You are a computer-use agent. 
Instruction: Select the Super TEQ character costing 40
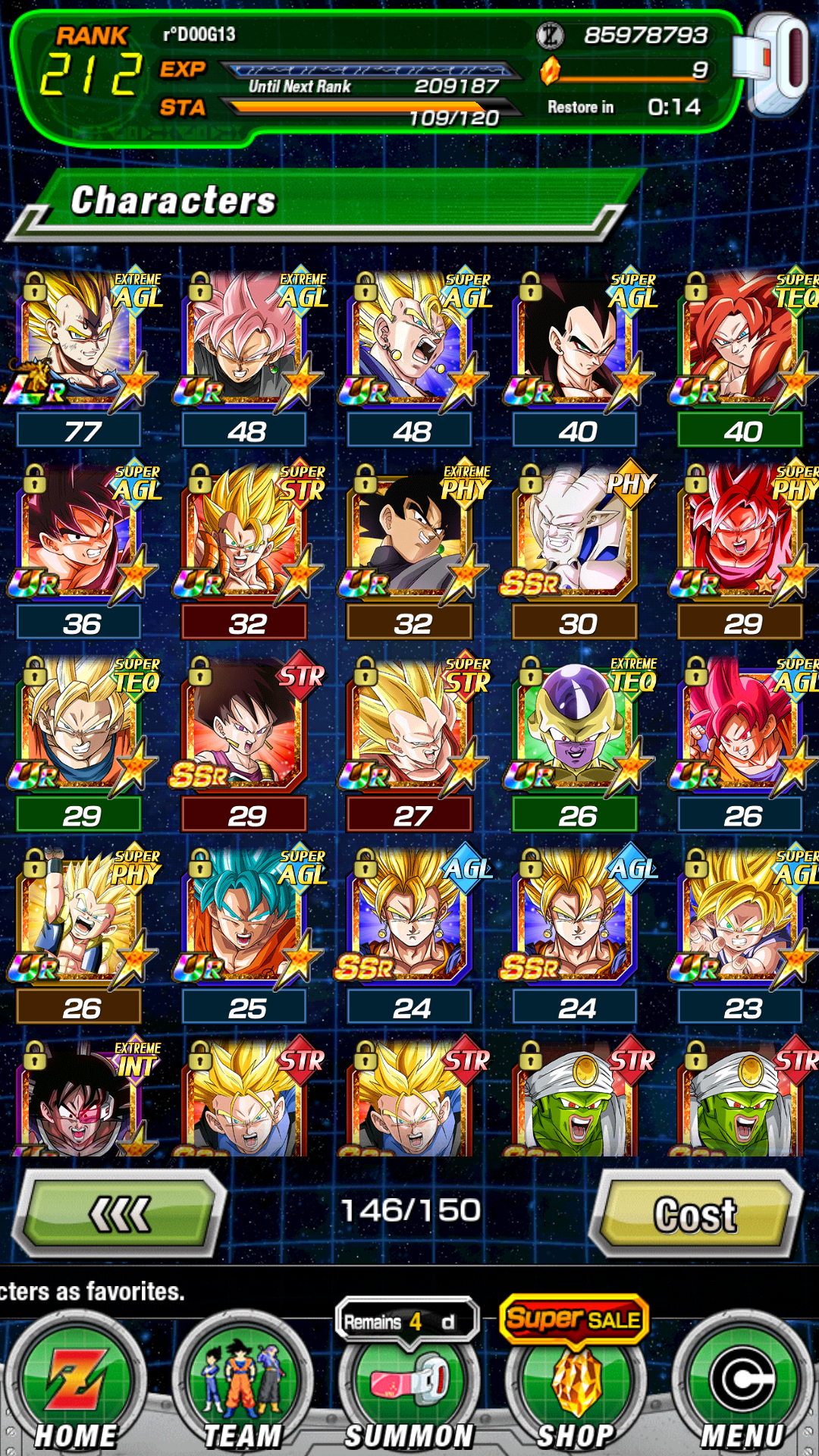743,356
